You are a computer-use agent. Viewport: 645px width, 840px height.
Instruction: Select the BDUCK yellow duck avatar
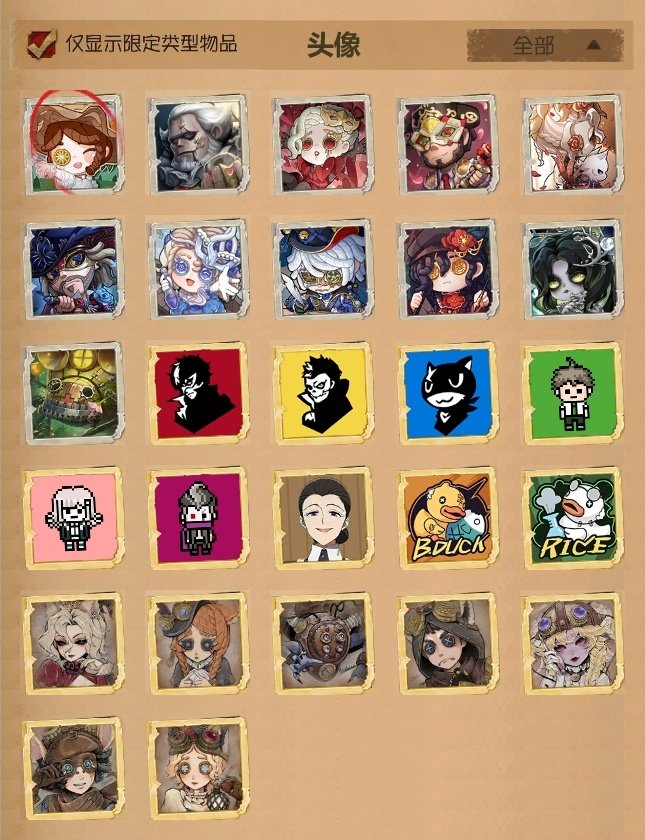(x=448, y=517)
